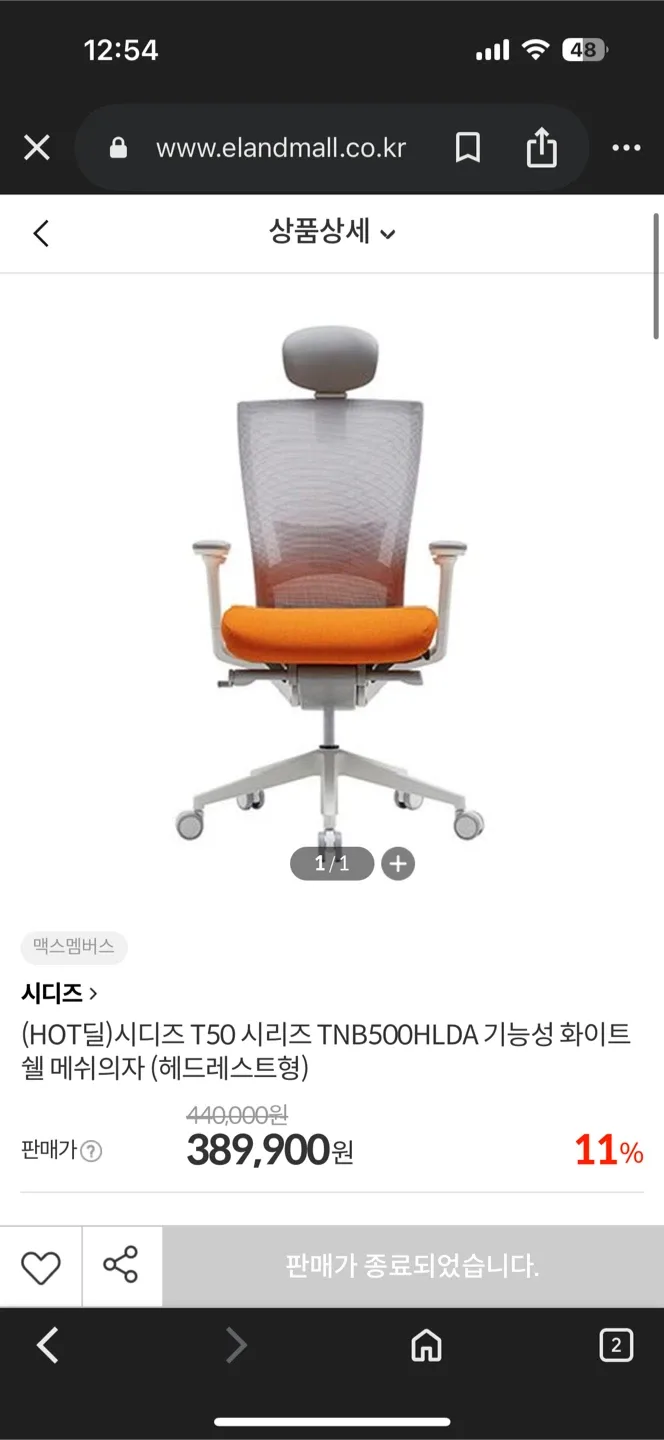Image resolution: width=664 pixels, height=1440 pixels.
Task: Go to the browser home page
Action: pos(426,1346)
